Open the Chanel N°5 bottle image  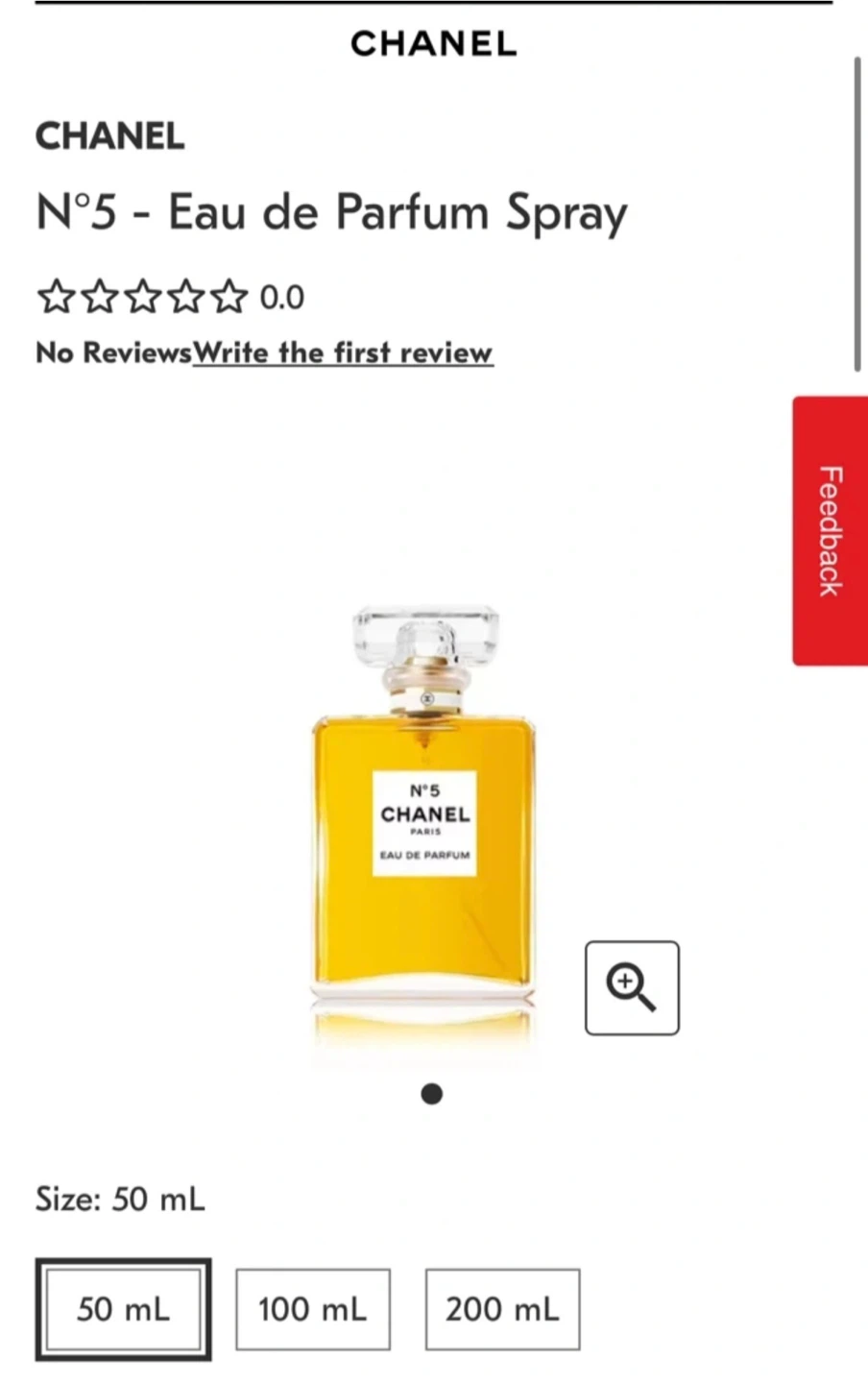click(x=424, y=816)
